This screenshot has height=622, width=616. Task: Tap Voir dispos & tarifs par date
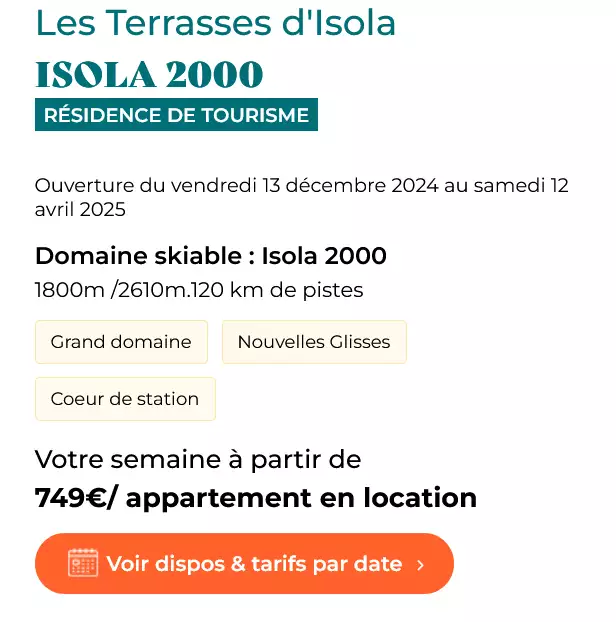244,563
